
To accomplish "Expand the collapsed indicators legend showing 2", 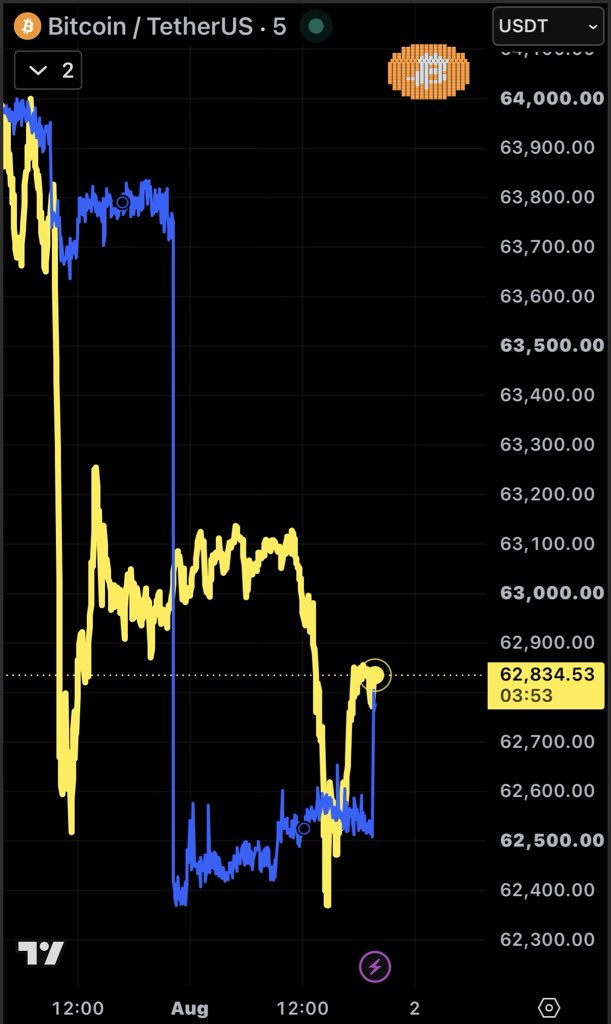I will pos(48,70).
